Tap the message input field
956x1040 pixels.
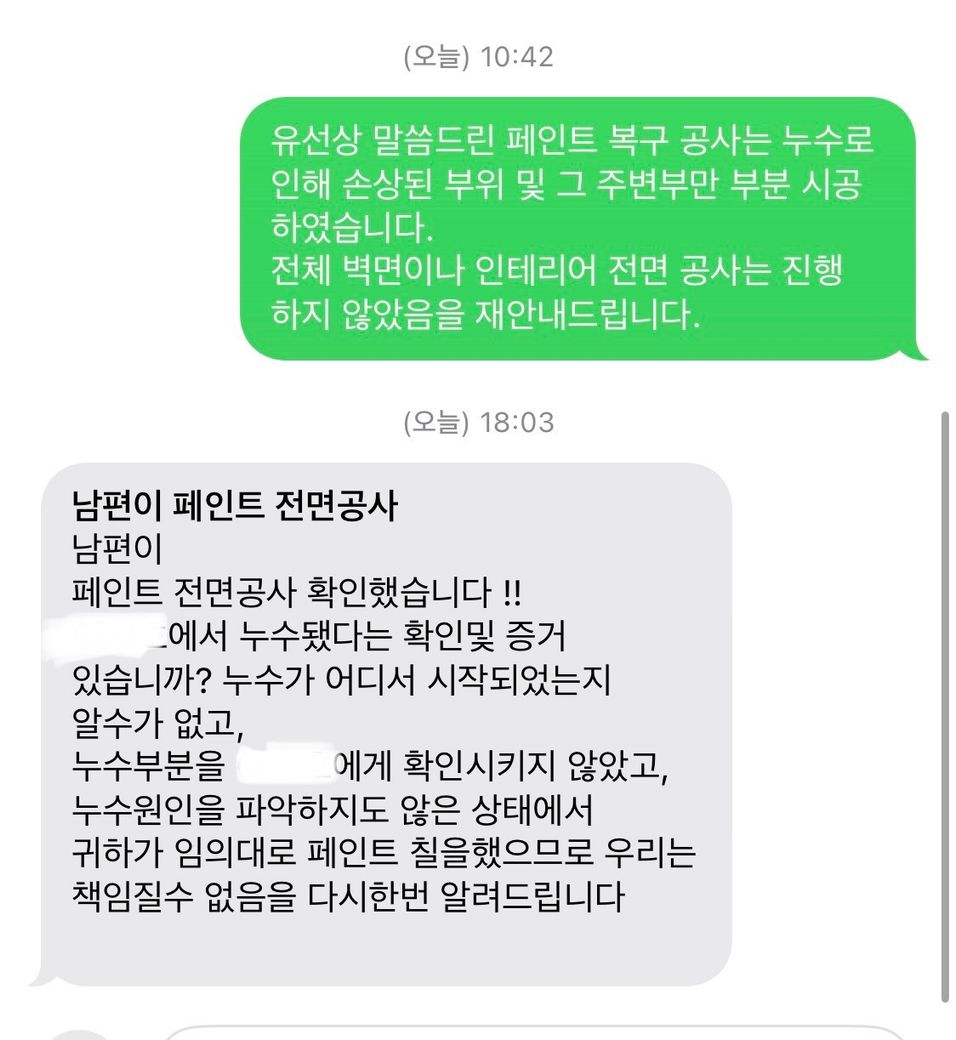click(530, 1033)
